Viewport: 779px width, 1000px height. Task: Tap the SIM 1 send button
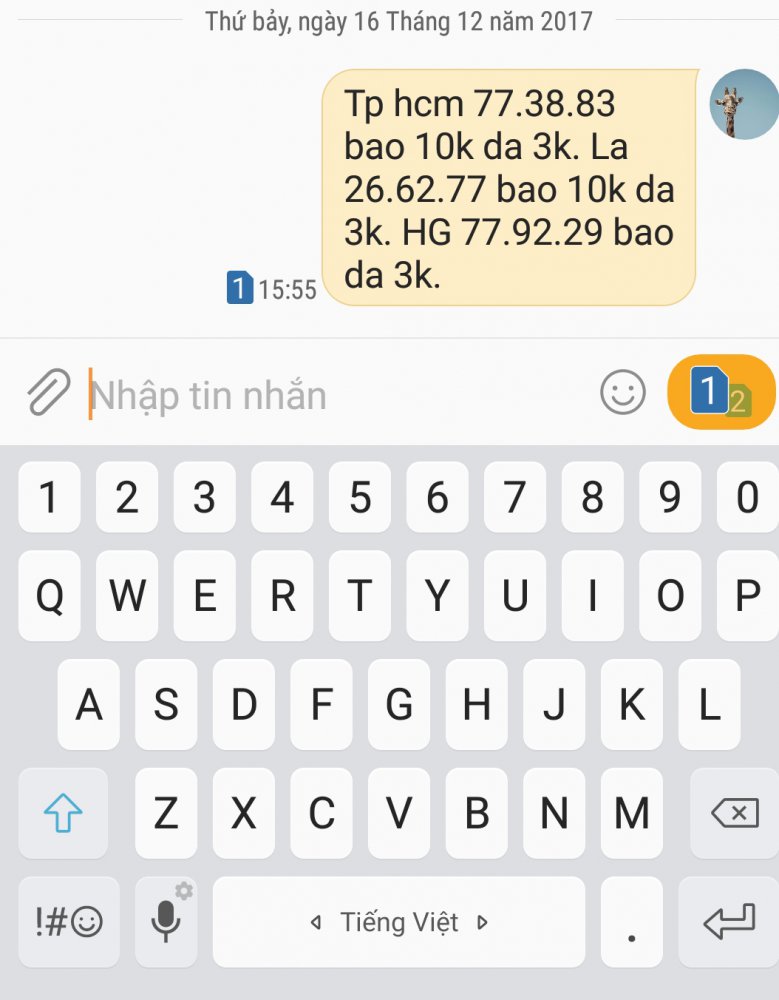click(x=720, y=392)
